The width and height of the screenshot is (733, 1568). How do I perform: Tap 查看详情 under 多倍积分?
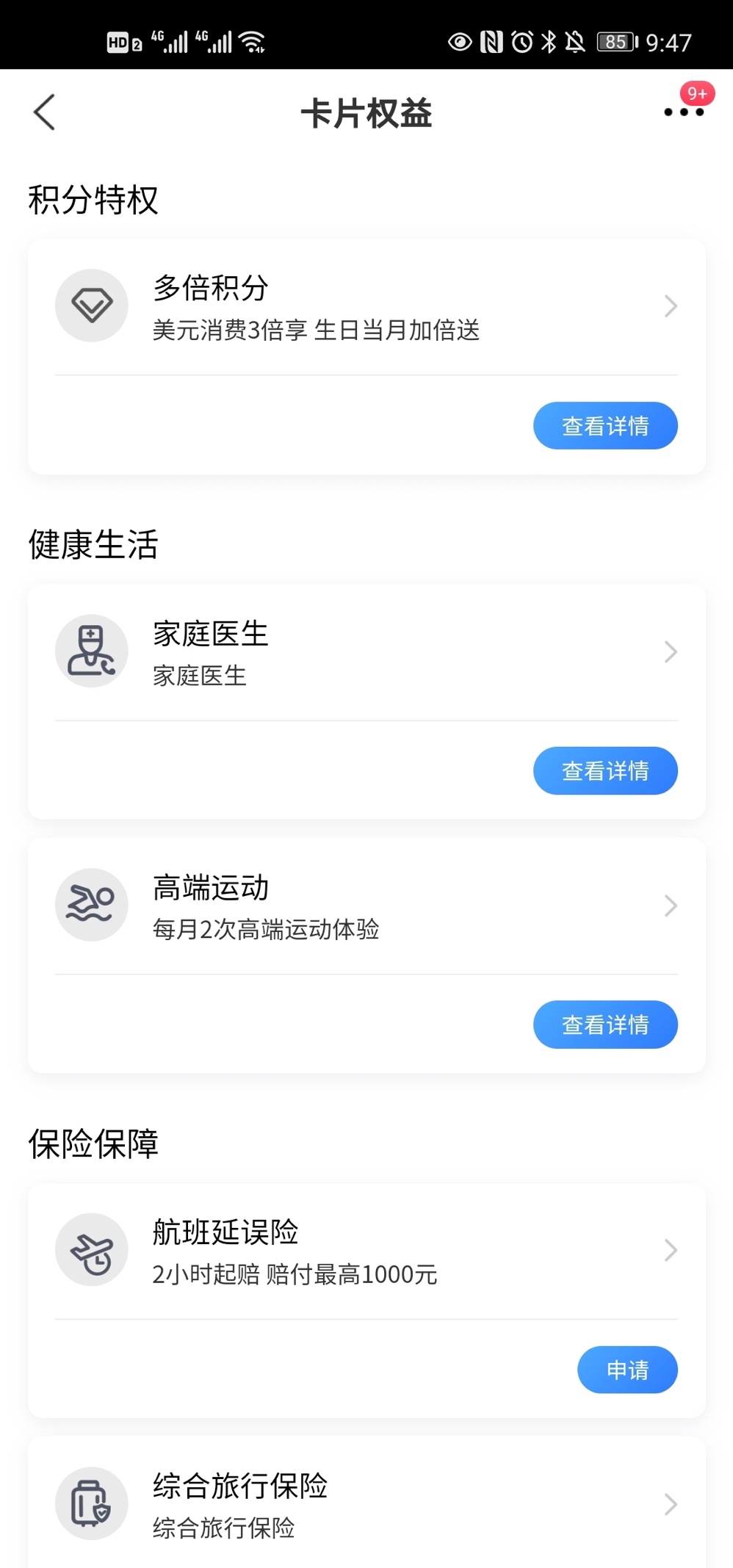coord(605,425)
